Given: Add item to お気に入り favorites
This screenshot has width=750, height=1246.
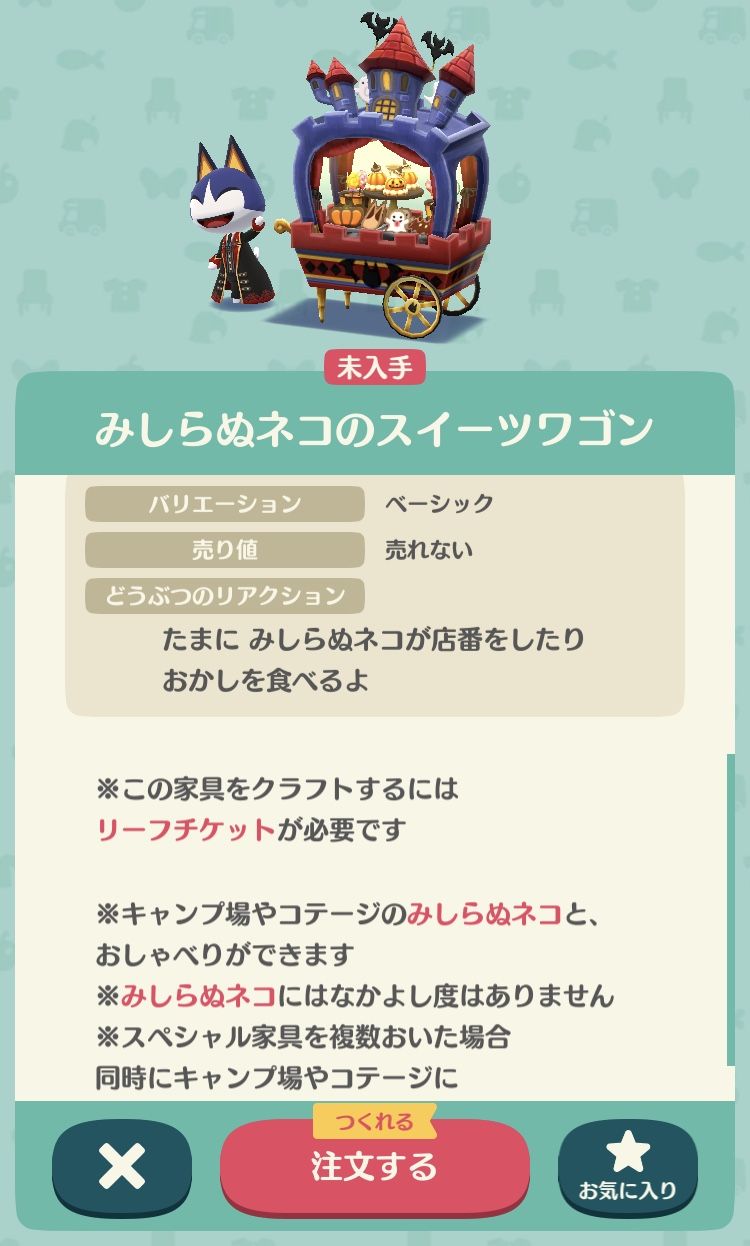Looking at the screenshot, I should tap(628, 1166).
